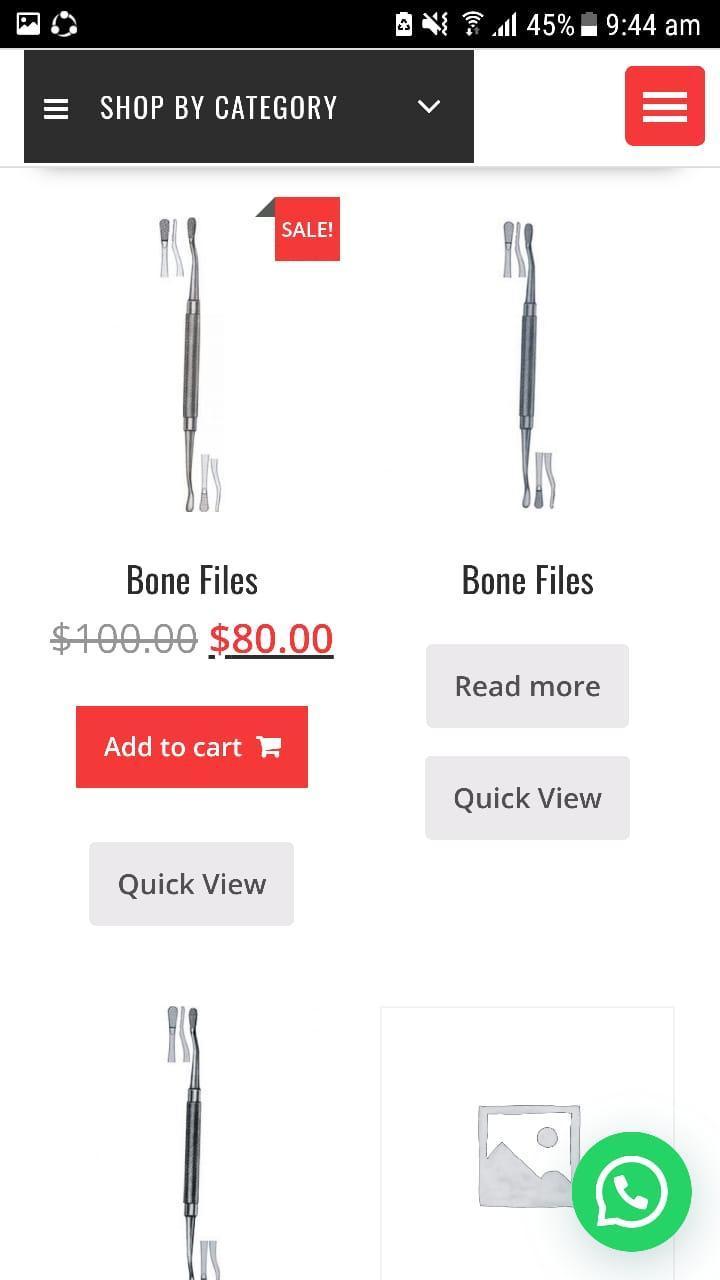This screenshot has height=1280, width=720.
Task: Add the $80.00 Bone Files to cart
Action: tap(192, 747)
